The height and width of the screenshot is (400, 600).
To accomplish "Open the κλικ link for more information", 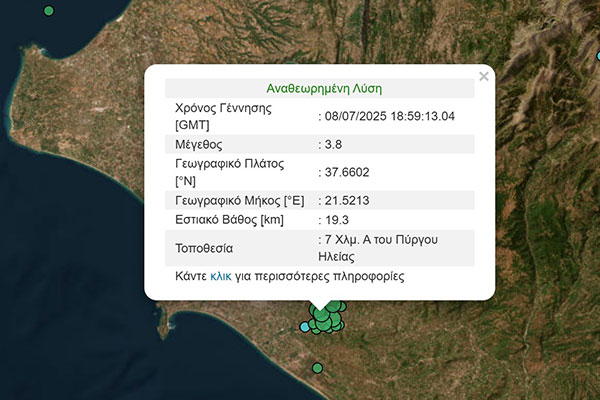I will click(x=220, y=276).
